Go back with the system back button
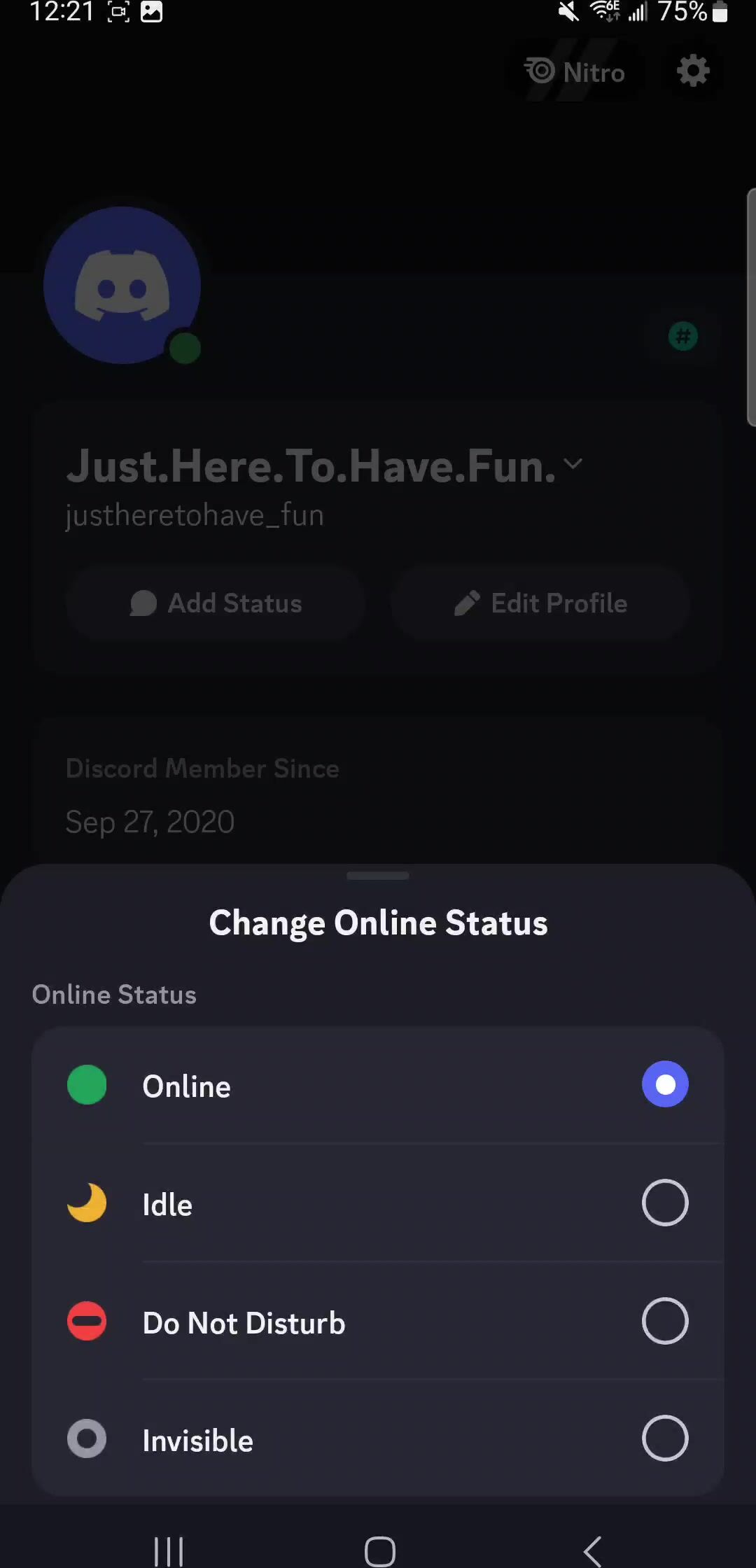This screenshot has height=1568, width=756. [x=593, y=1550]
